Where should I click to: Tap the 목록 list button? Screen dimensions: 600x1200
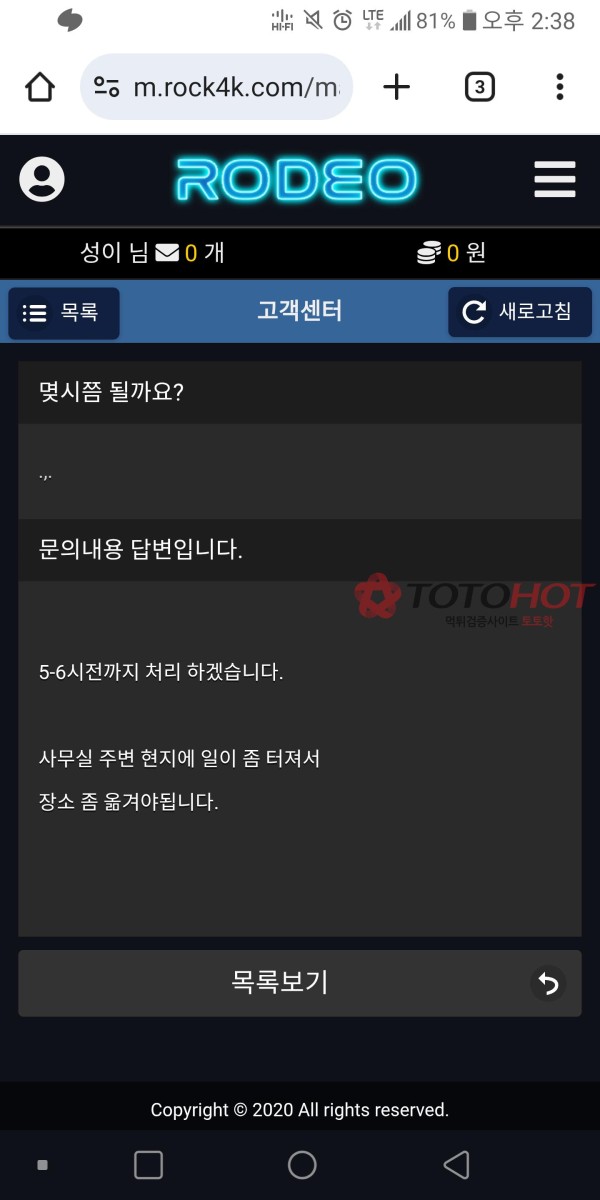[64, 313]
